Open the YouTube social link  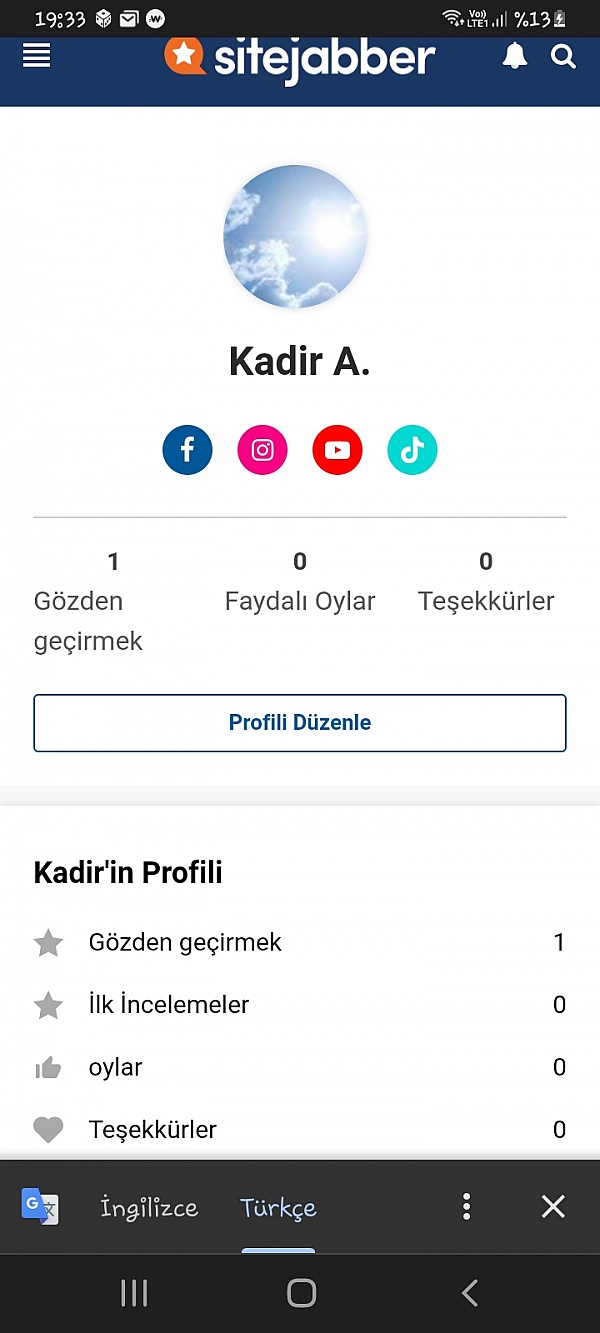(x=337, y=450)
